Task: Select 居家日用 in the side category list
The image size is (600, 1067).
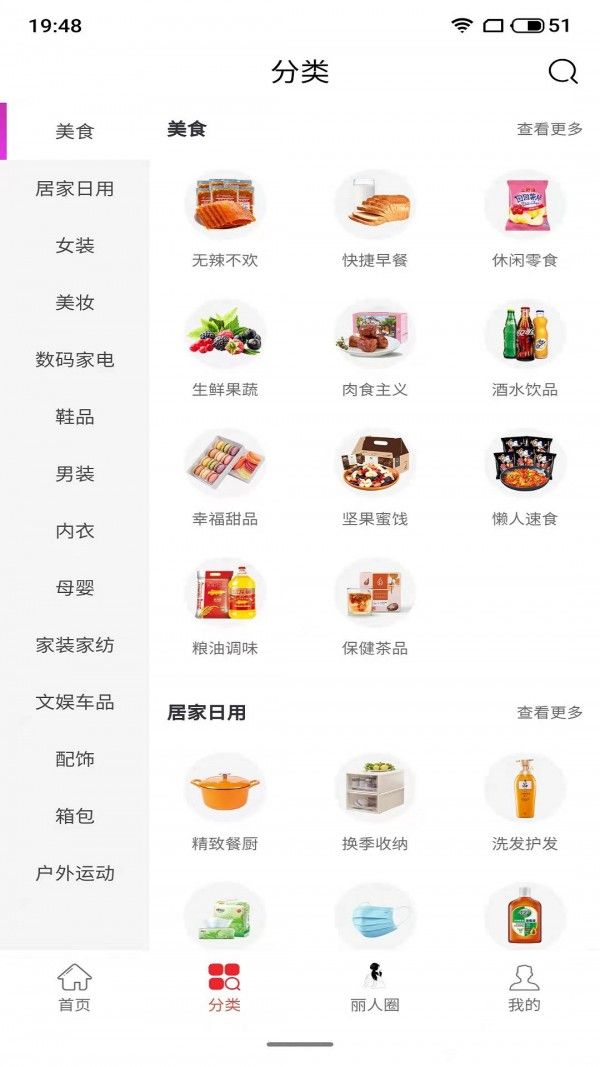Action: 75,189
